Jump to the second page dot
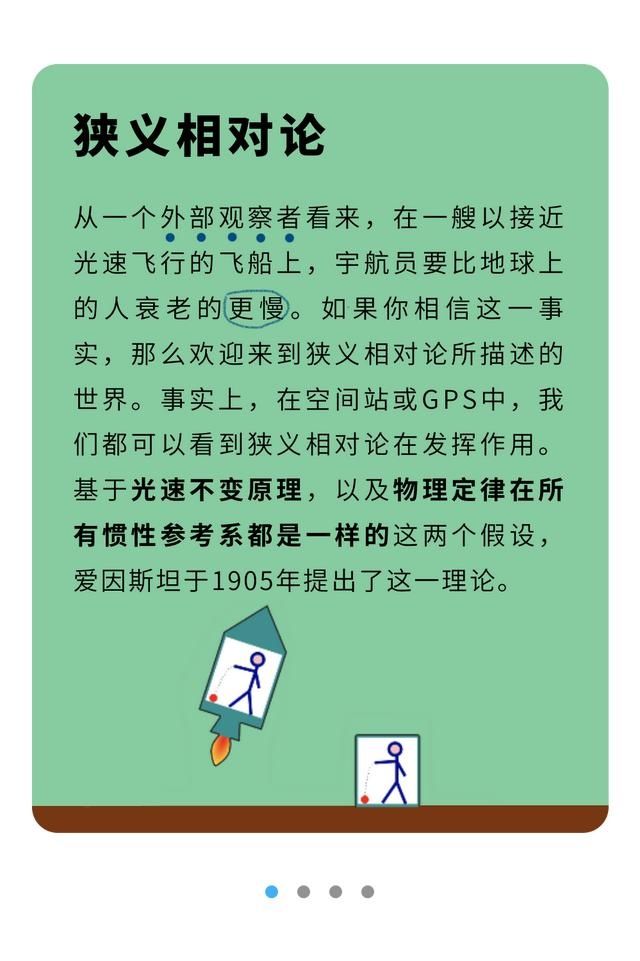This screenshot has width=640, height=961. click(x=304, y=891)
